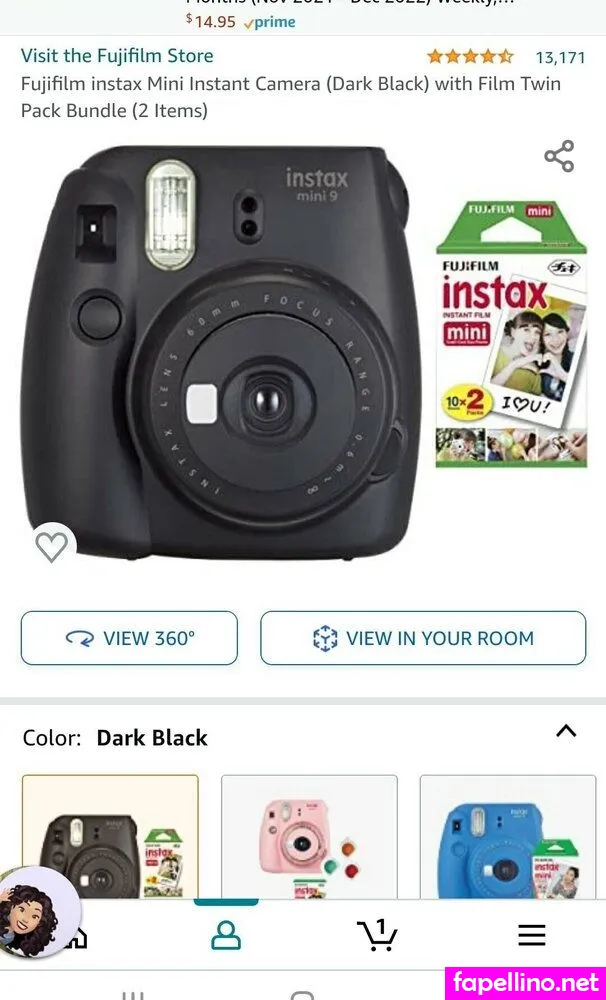
Task: Enlarge the main instax camera product image
Action: point(230,350)
